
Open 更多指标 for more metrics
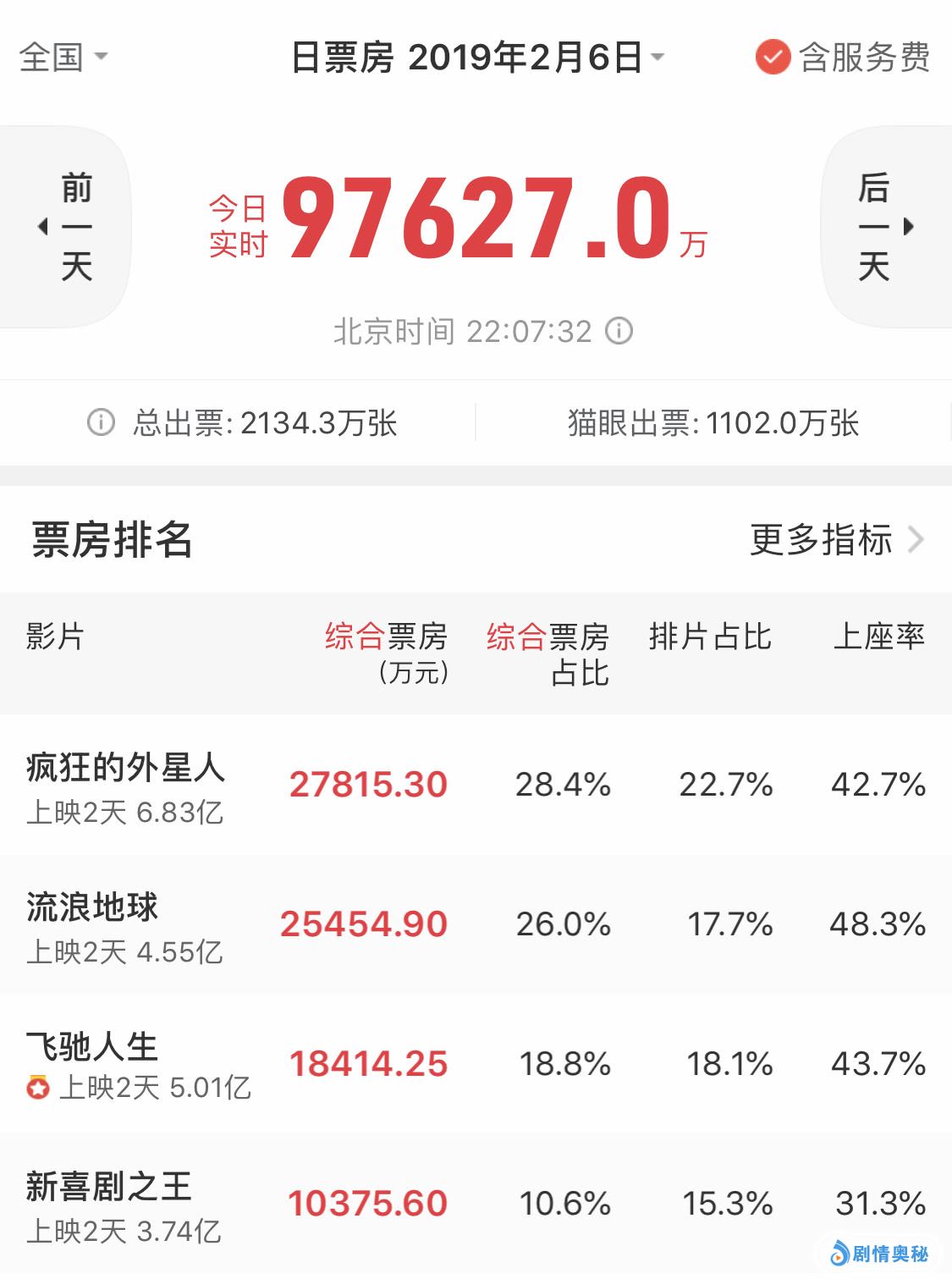(x=836, y=539)
